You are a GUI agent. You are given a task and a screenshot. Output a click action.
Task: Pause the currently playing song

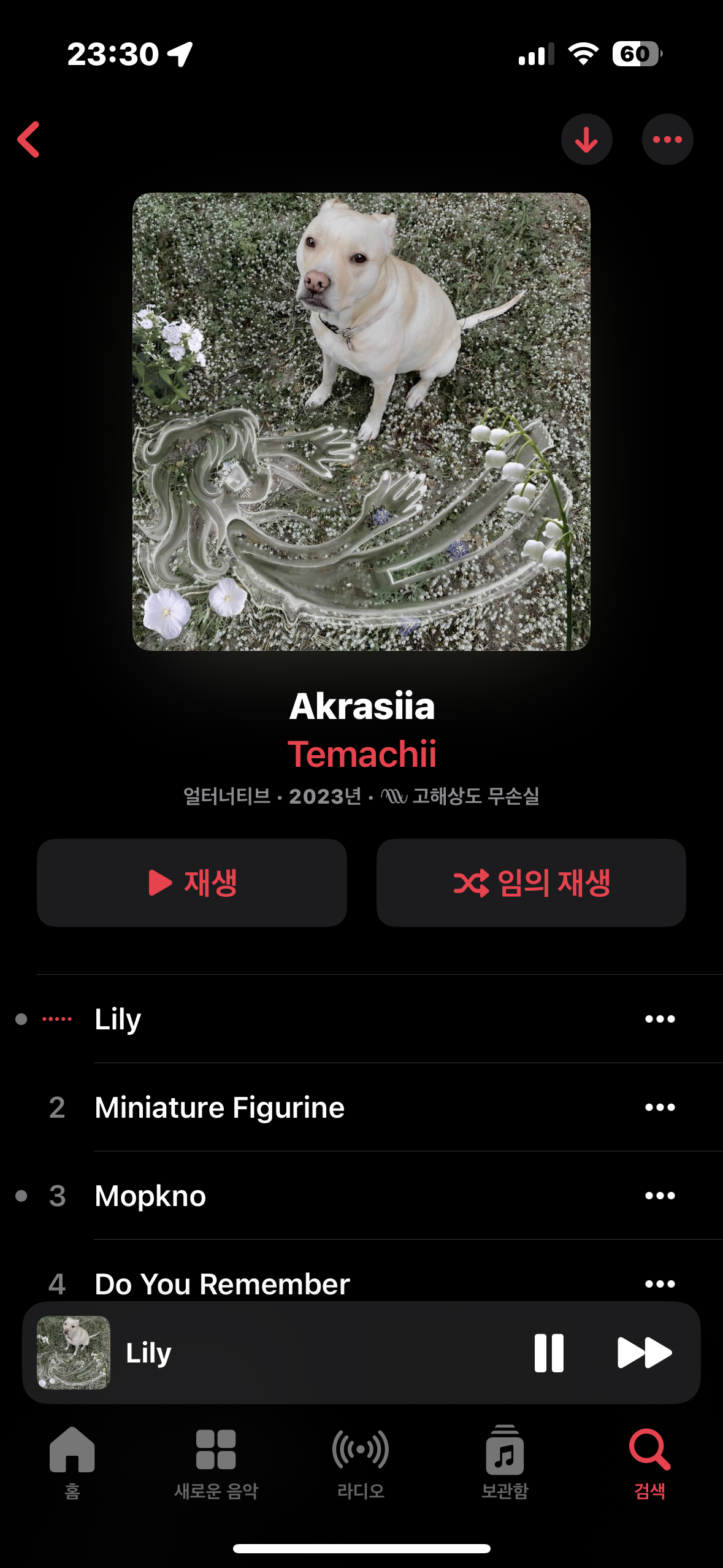(x=549, y=1353)
